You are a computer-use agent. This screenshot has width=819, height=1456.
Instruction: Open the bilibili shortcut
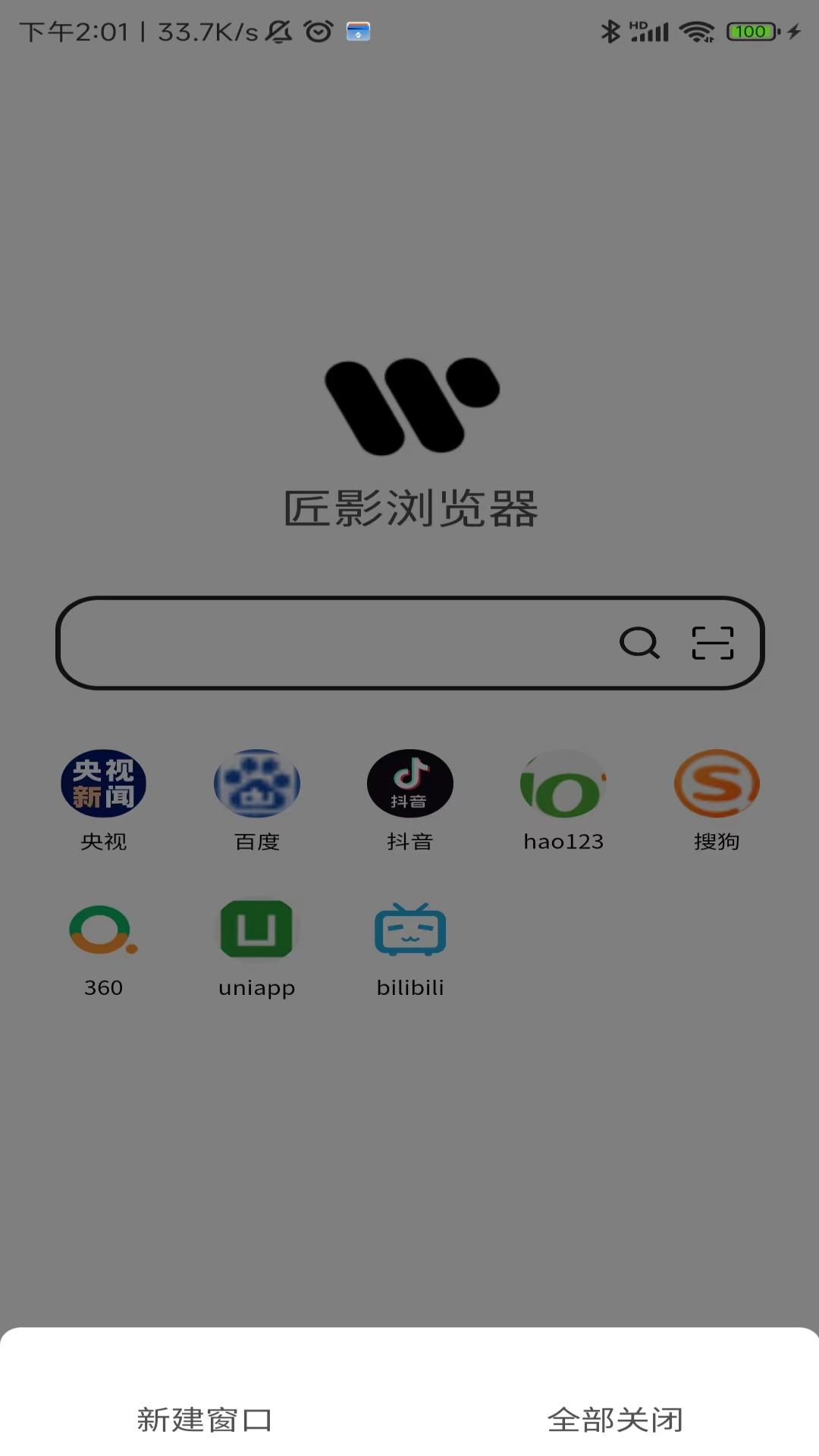(x=410, y=949)
